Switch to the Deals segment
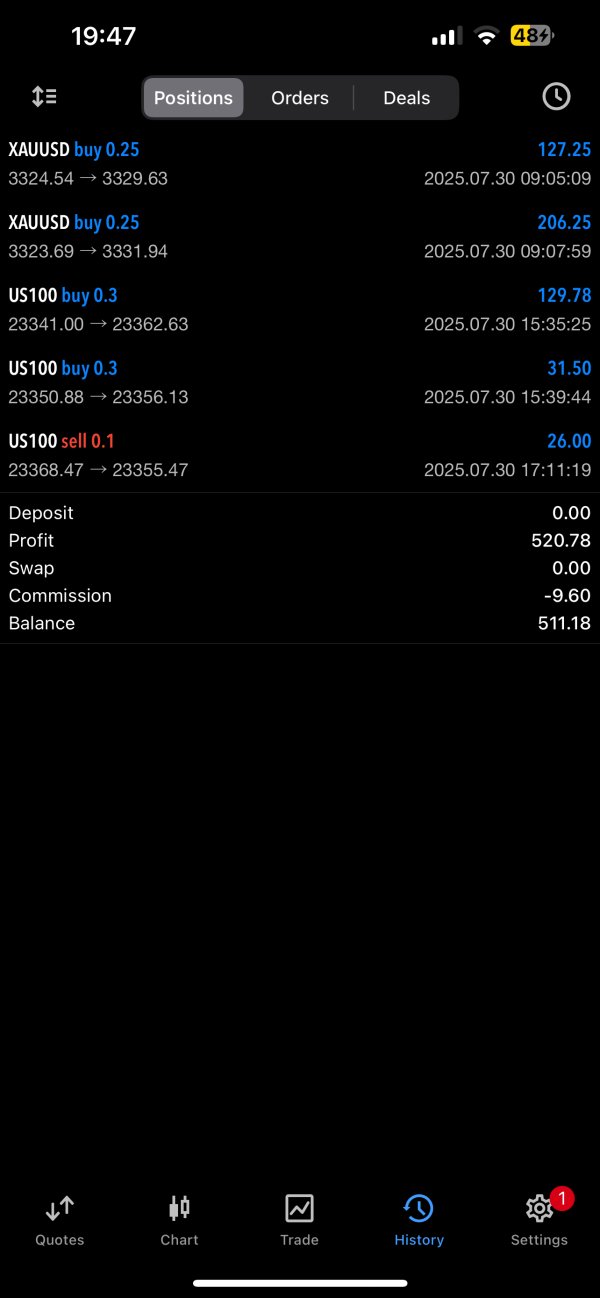600x1298 pixels. click(407, 98)
